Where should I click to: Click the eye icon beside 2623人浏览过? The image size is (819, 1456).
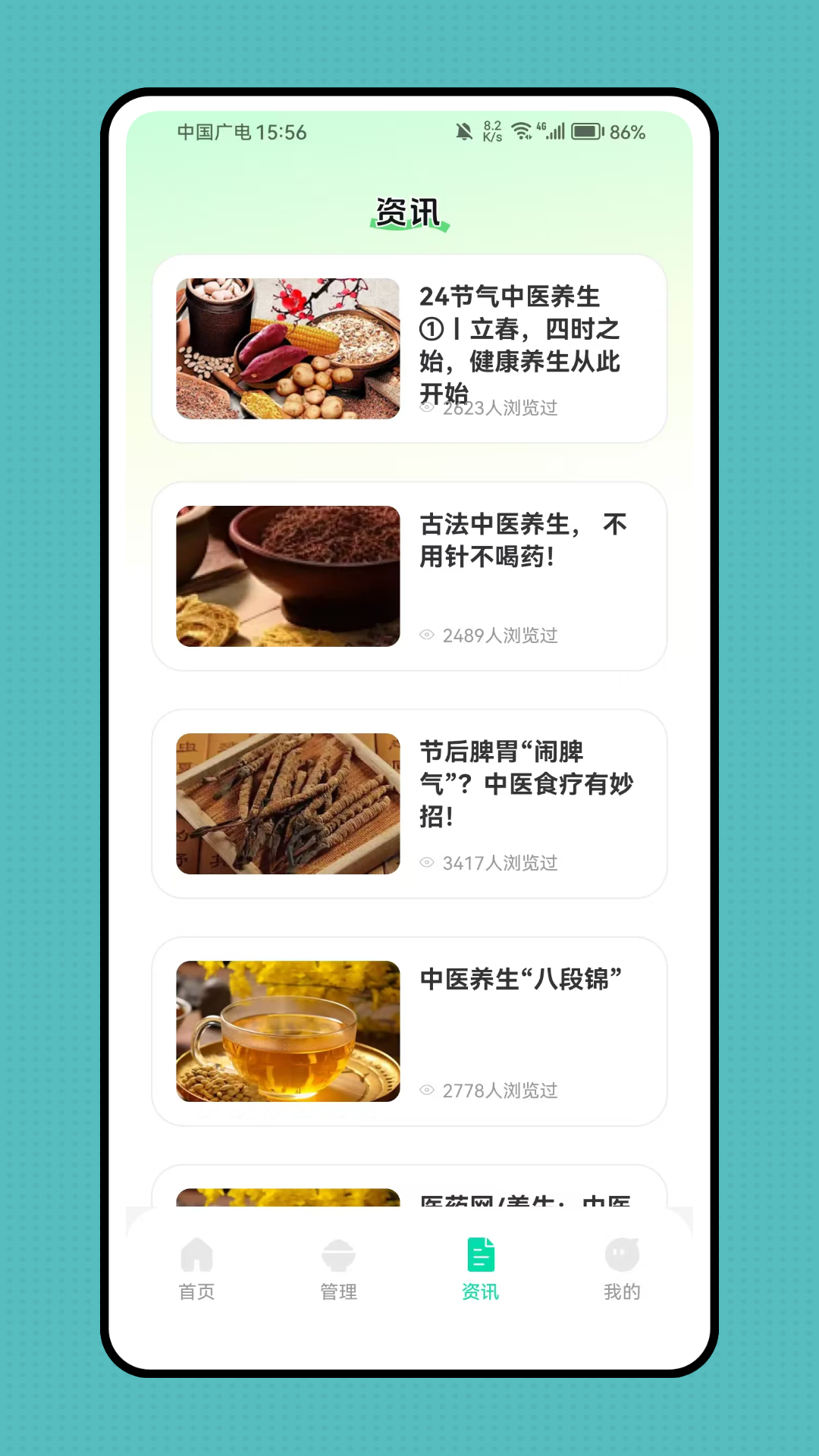pyautogui.click(x=428, y=408)
